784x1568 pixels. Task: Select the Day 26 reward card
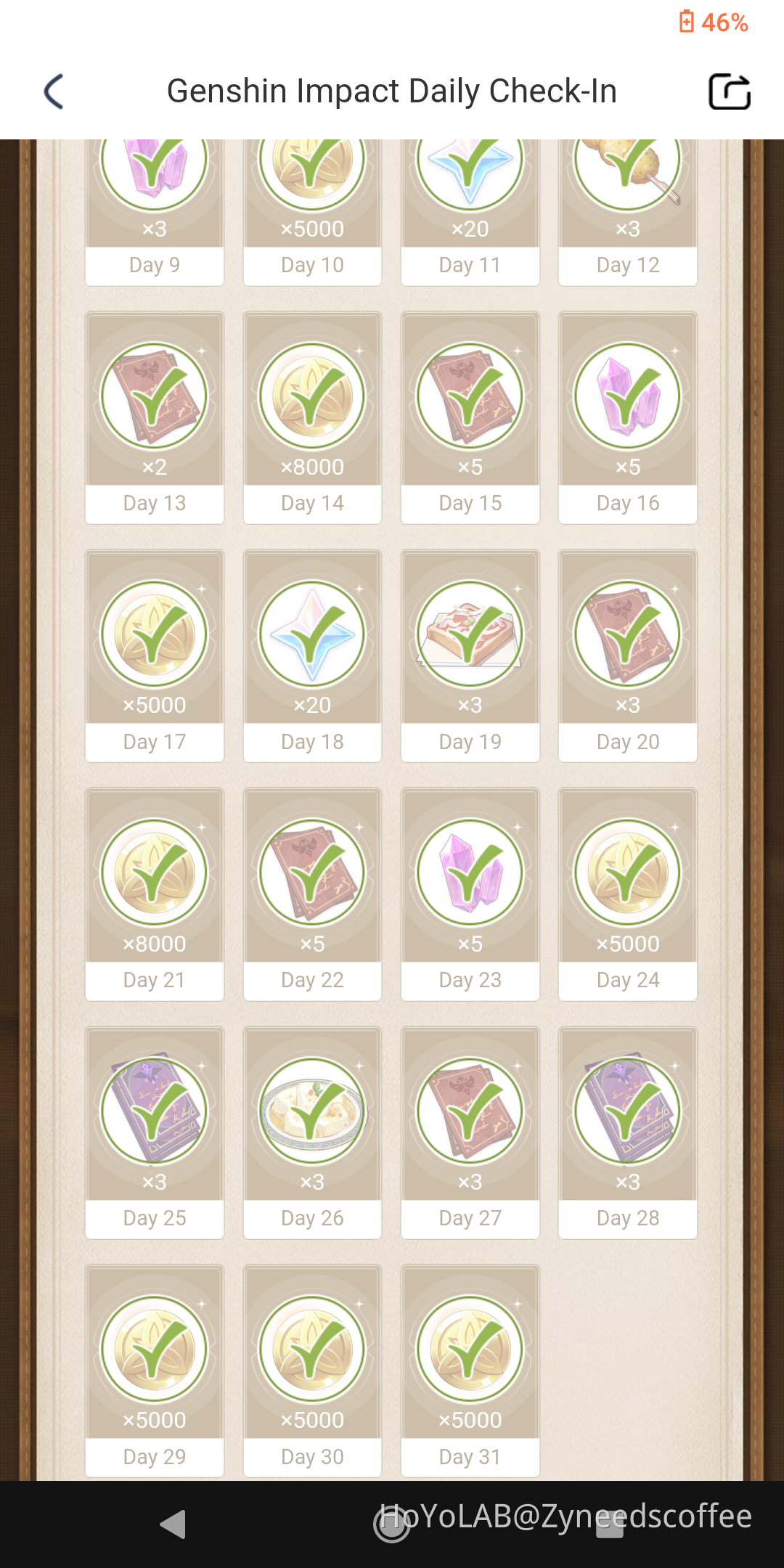tap(312, 1132)
